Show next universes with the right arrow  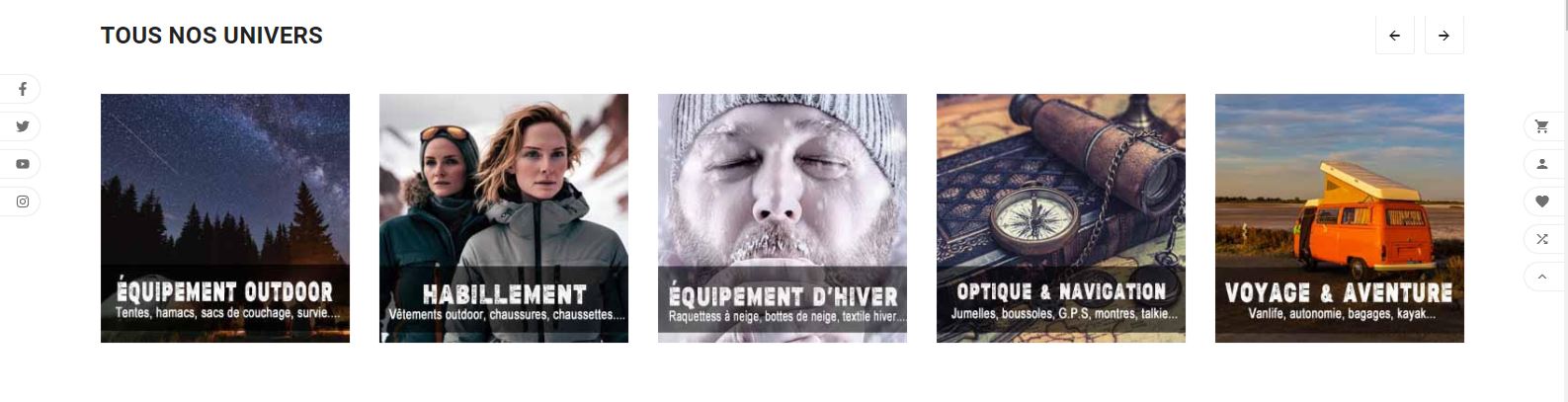(1444, 36)
